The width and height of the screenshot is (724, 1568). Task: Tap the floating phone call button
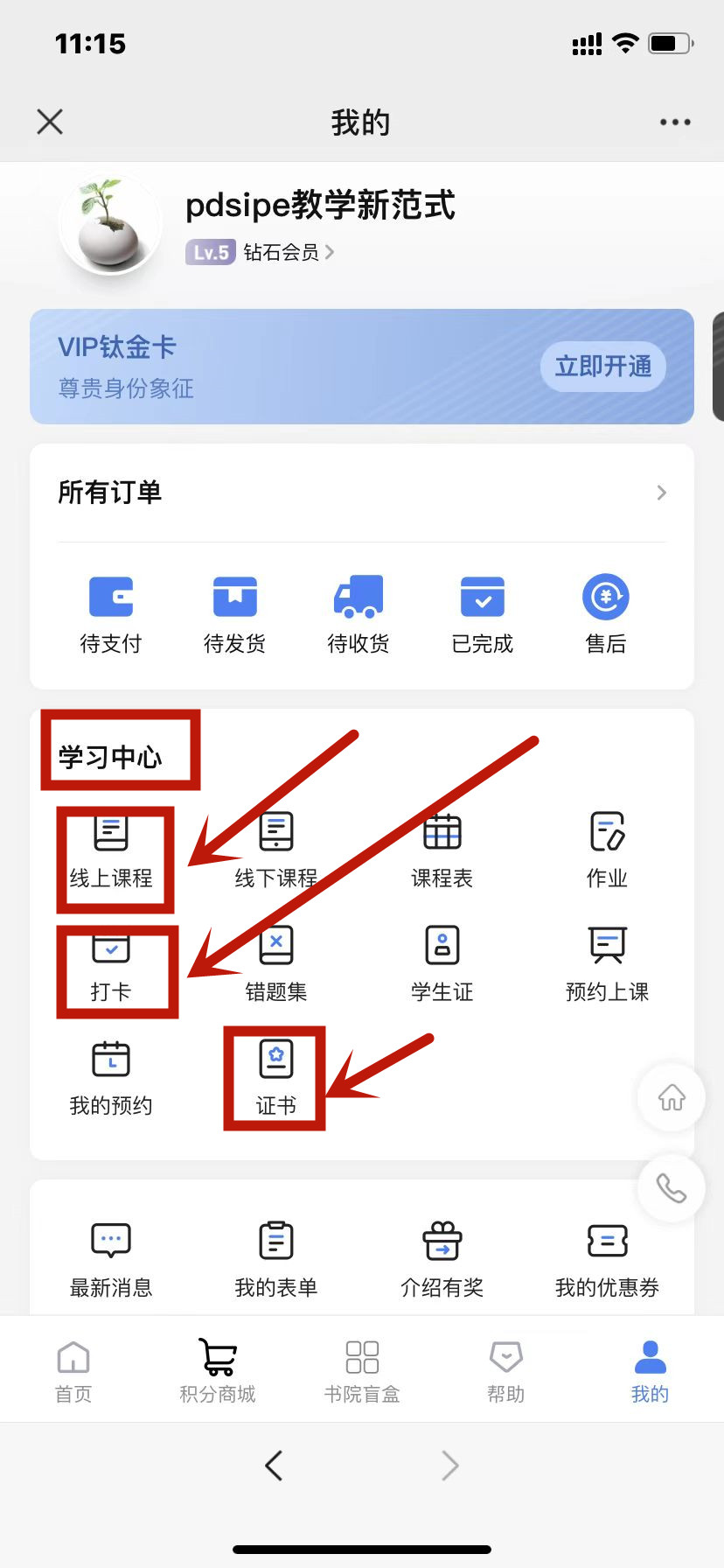coord(672,1188)
